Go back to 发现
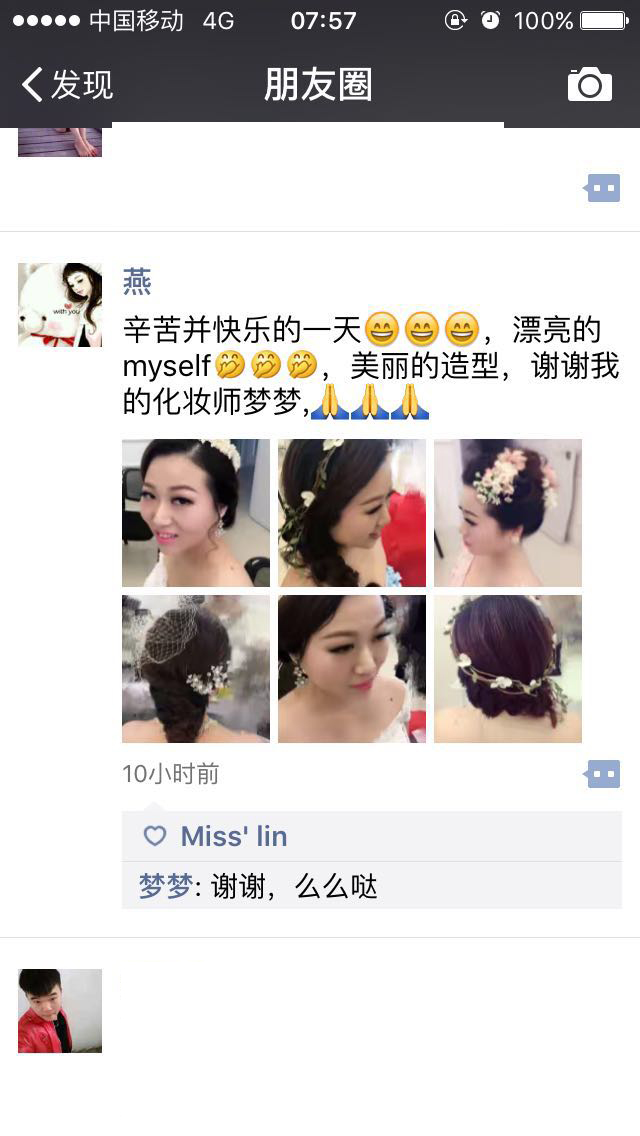 (x=66, y=85)
